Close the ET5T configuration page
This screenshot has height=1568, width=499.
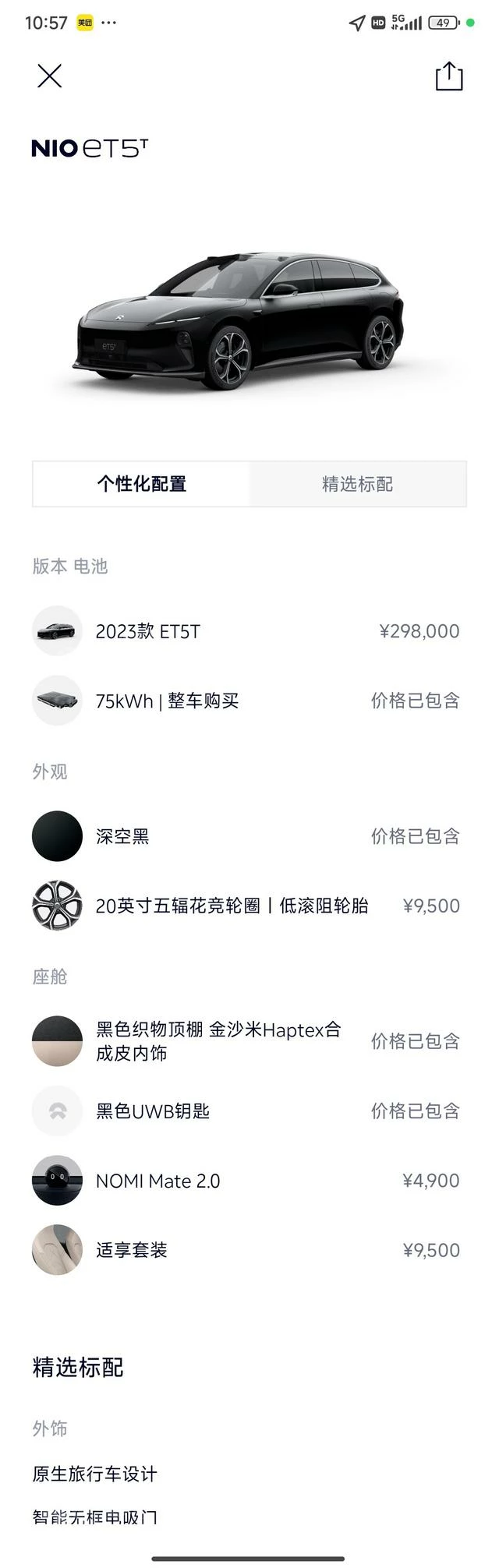point(49,76)
